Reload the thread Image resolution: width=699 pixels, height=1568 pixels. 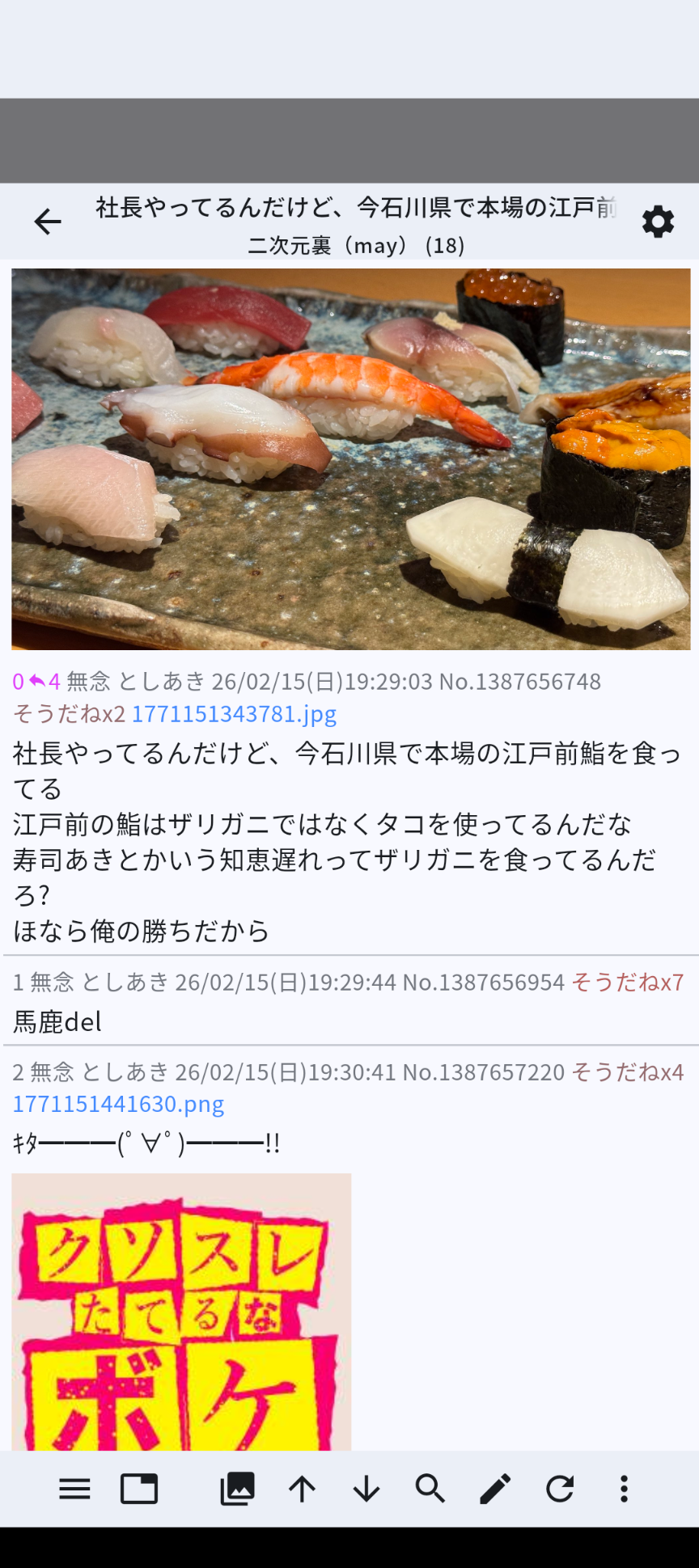(560, 1489)
